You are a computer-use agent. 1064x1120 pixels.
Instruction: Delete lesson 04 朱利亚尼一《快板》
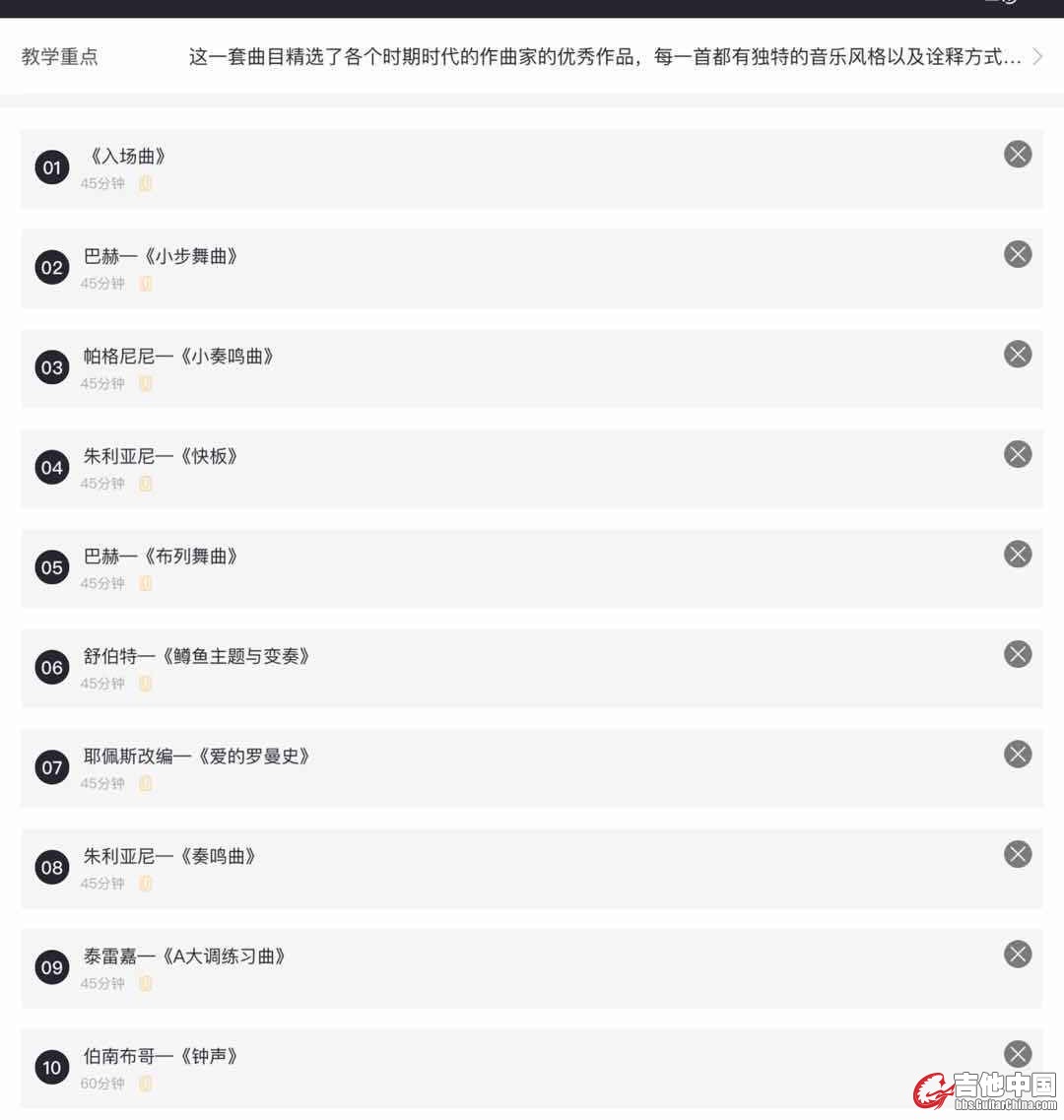tap(1017, 454)
